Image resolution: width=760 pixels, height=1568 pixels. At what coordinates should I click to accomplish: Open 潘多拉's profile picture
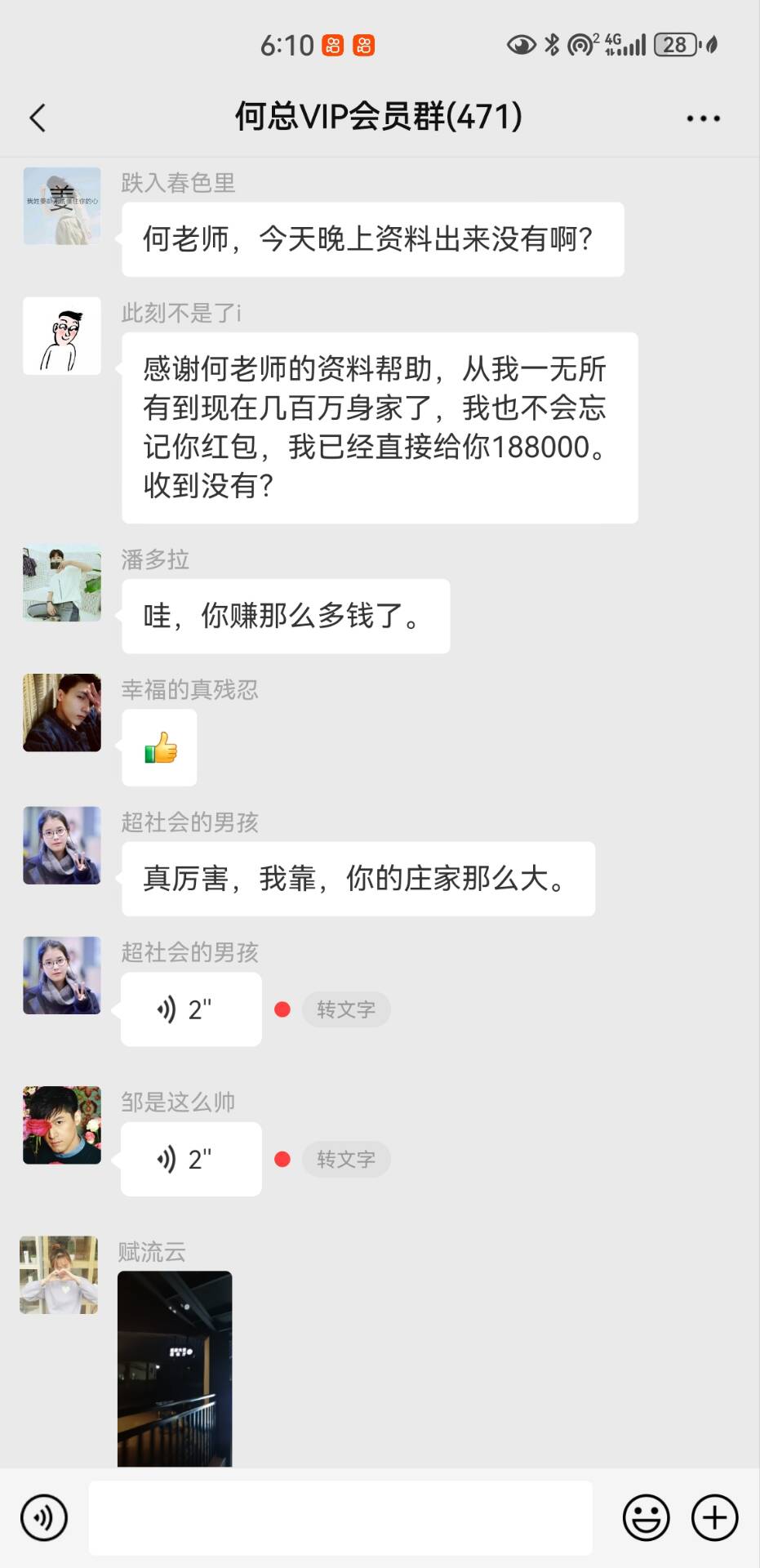click(x=62, y=583)
